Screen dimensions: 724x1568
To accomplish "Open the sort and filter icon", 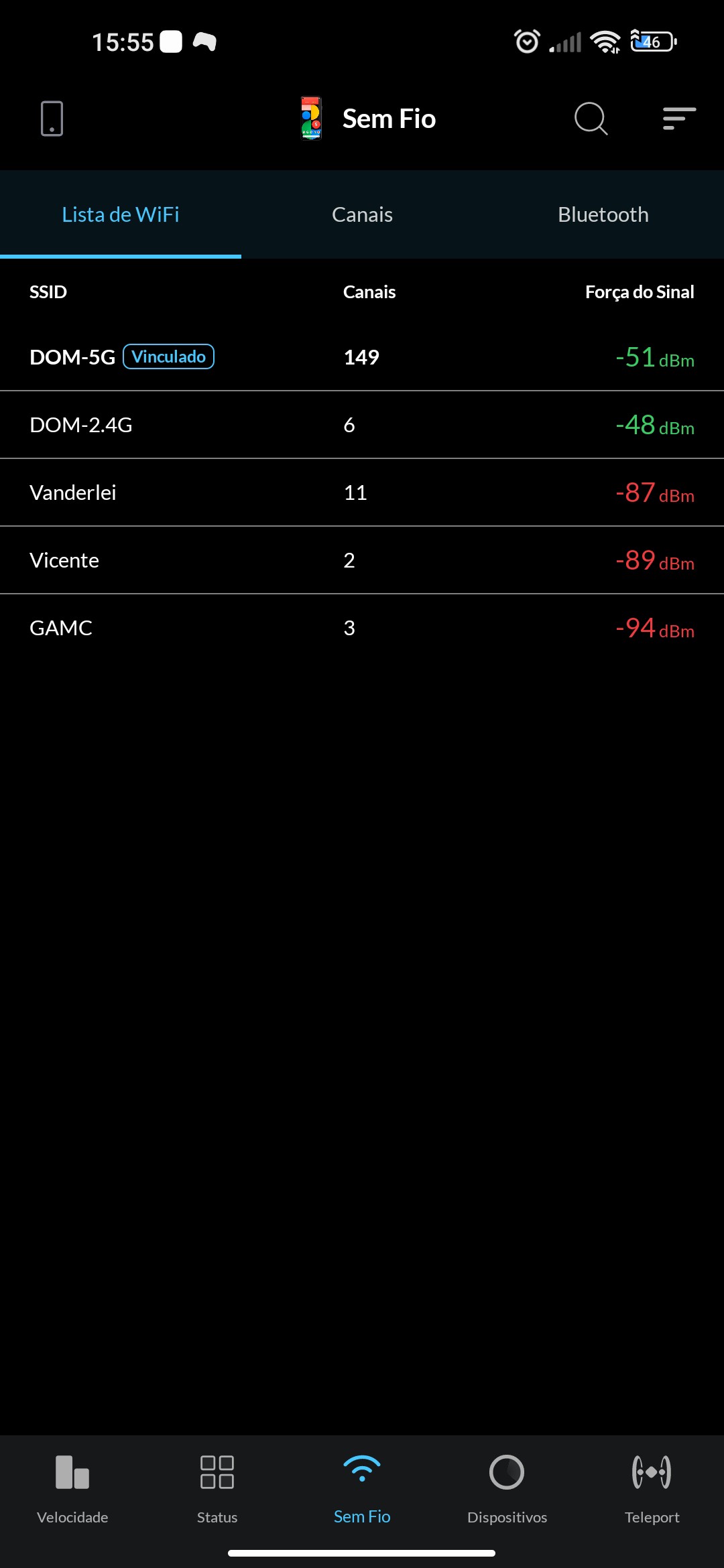I will click(678, 119).
